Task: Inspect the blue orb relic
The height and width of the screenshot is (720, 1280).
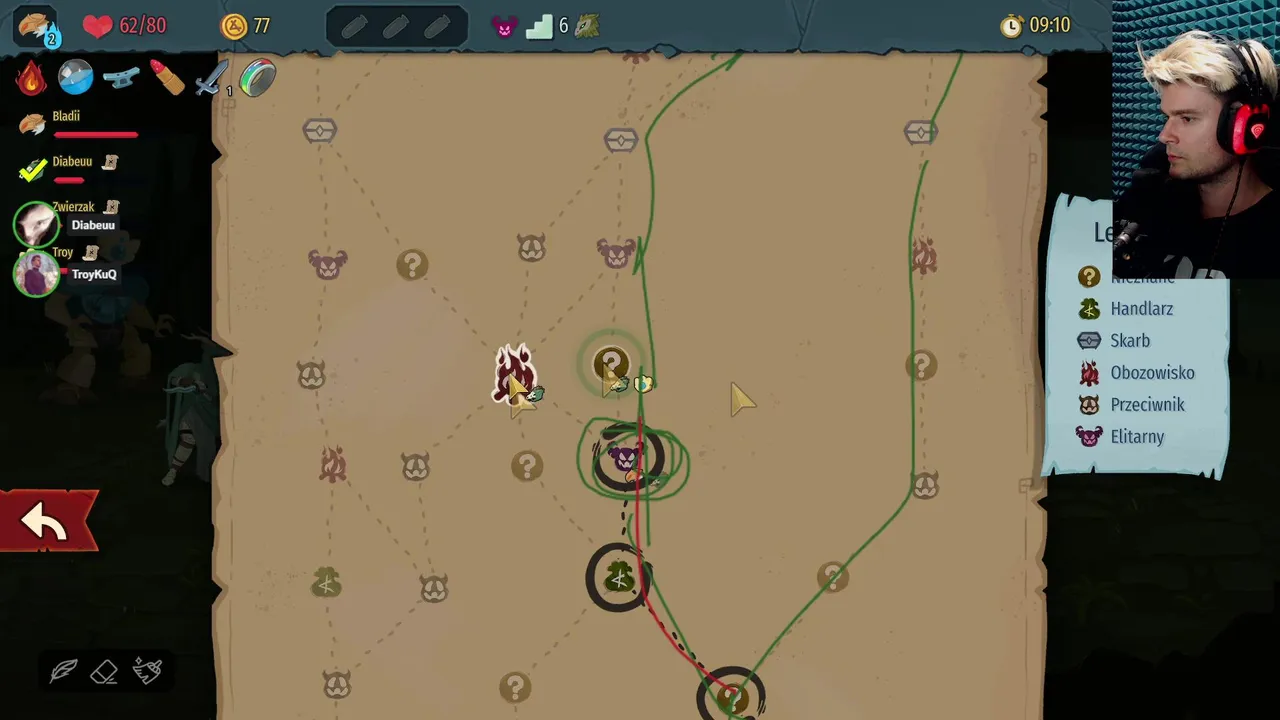Action: (x=75, y=78)
